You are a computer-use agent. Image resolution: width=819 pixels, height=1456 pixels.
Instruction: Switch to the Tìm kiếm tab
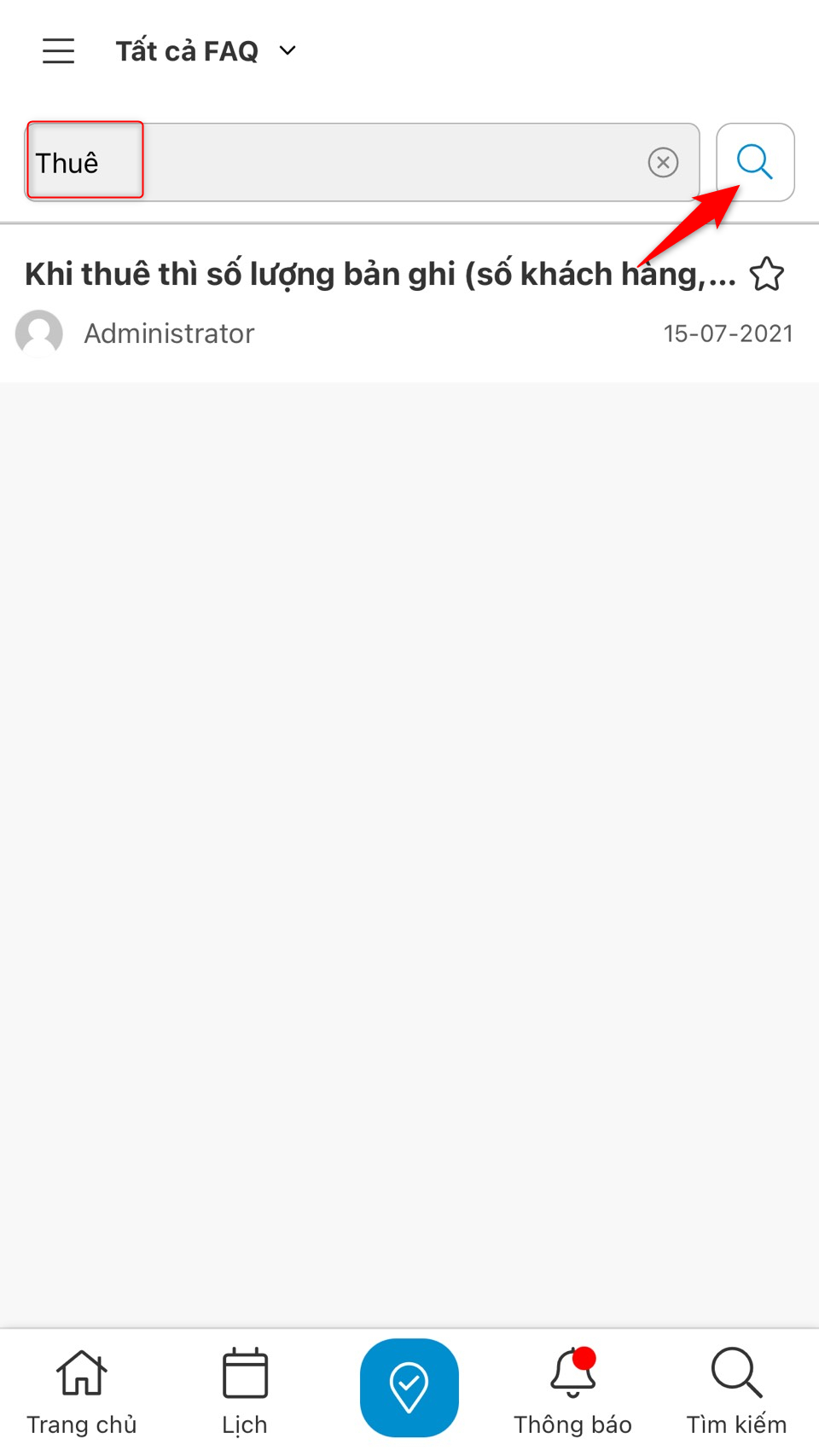pos(736,1390)
